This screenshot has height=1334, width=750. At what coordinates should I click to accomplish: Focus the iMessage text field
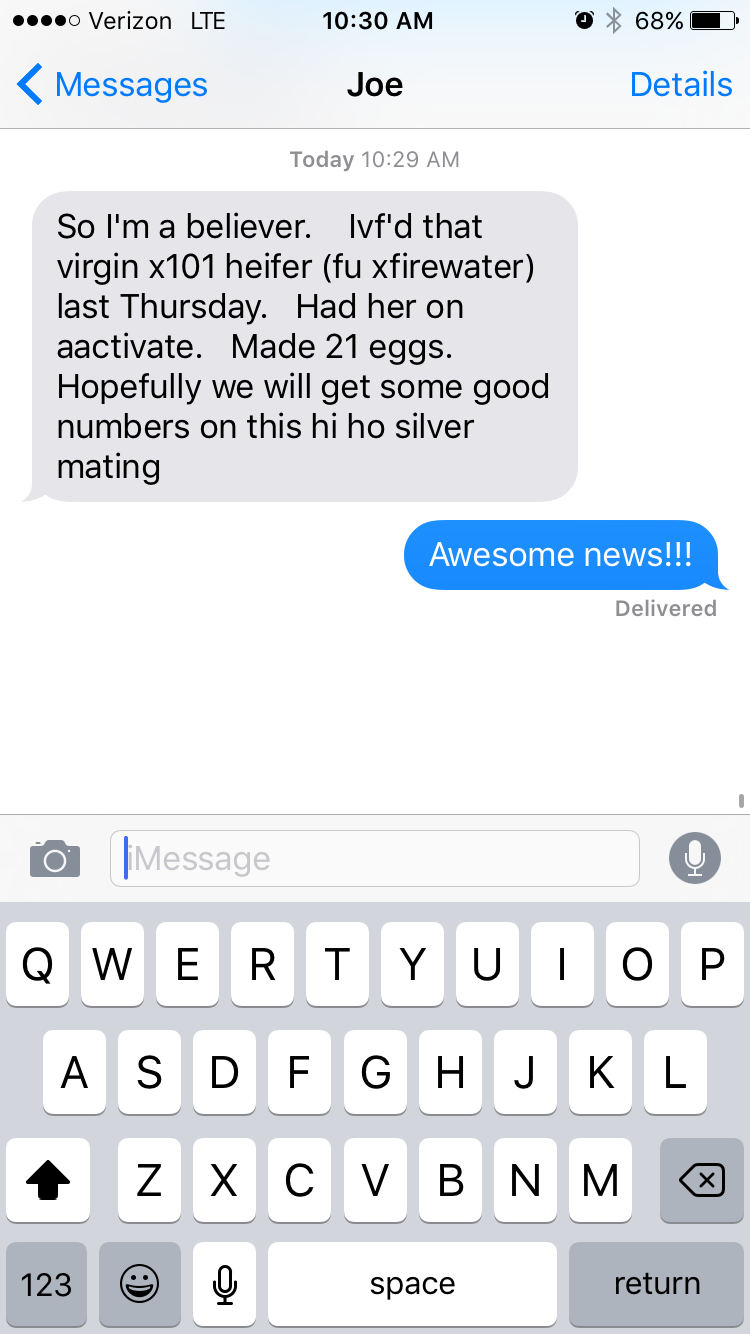[375, 858]
